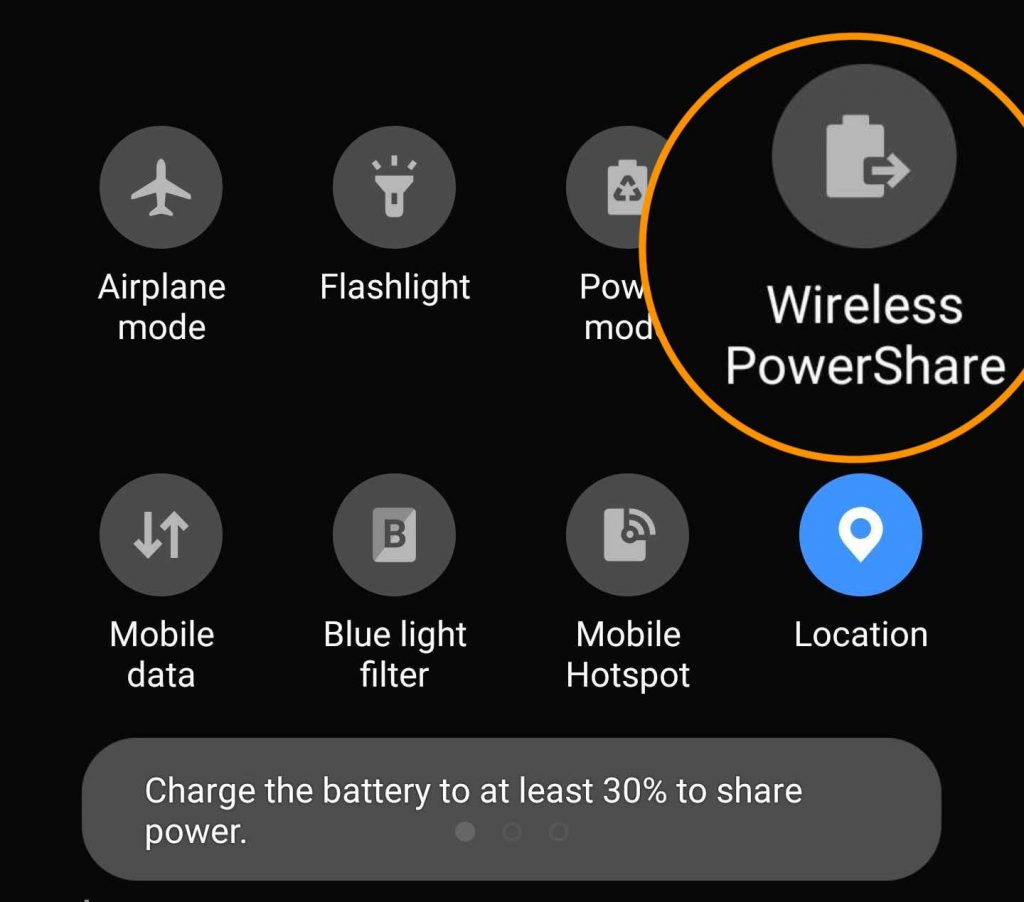The image size is (1024, 902).
Task: Turn on Mobile Hotspot
Action: pos(627,535)
